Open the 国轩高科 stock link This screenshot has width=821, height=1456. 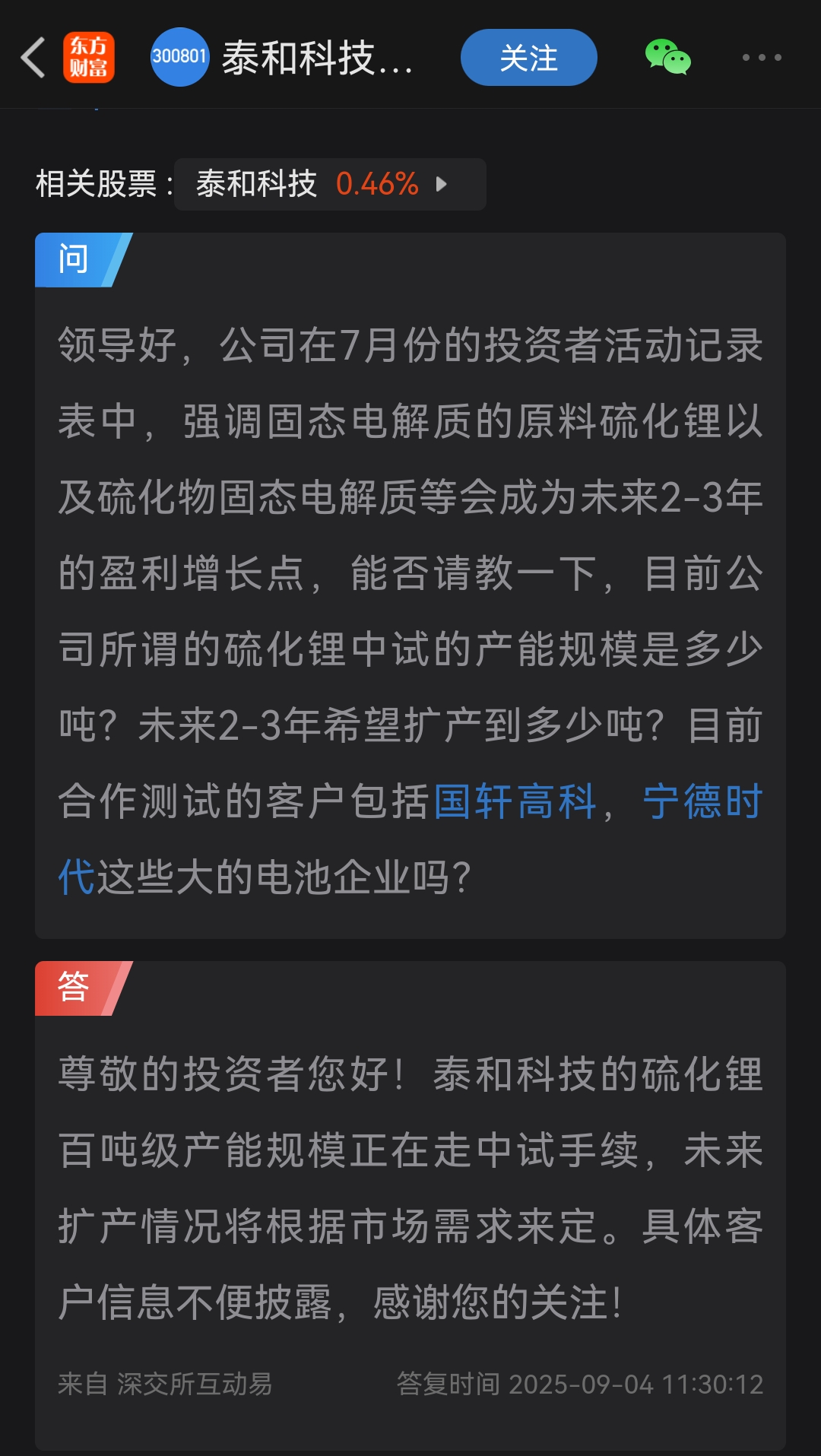pos(515,801)
